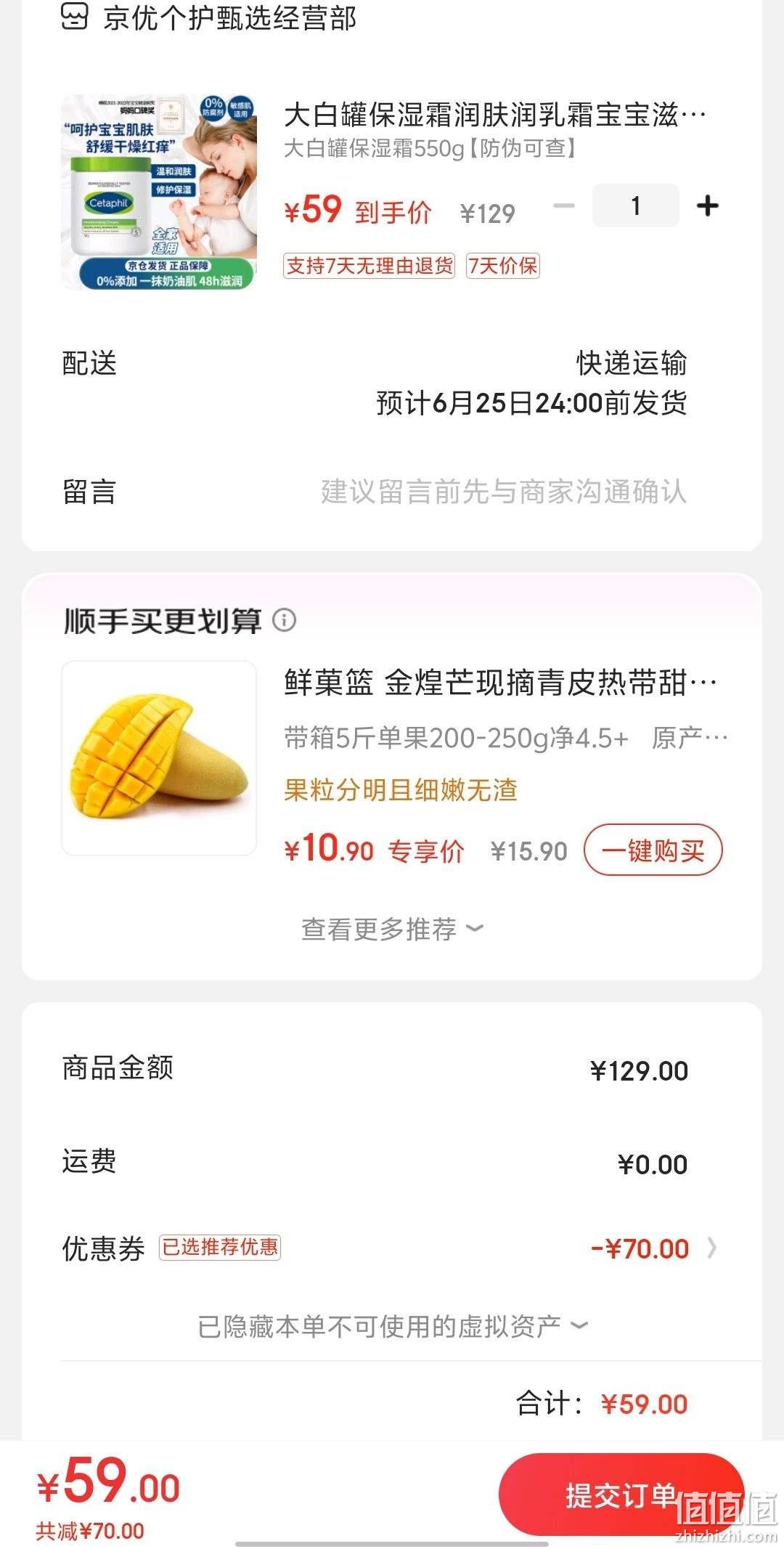Expand 查看更多推荐
Screen dimensions: 784x1549
coord(392,929)
